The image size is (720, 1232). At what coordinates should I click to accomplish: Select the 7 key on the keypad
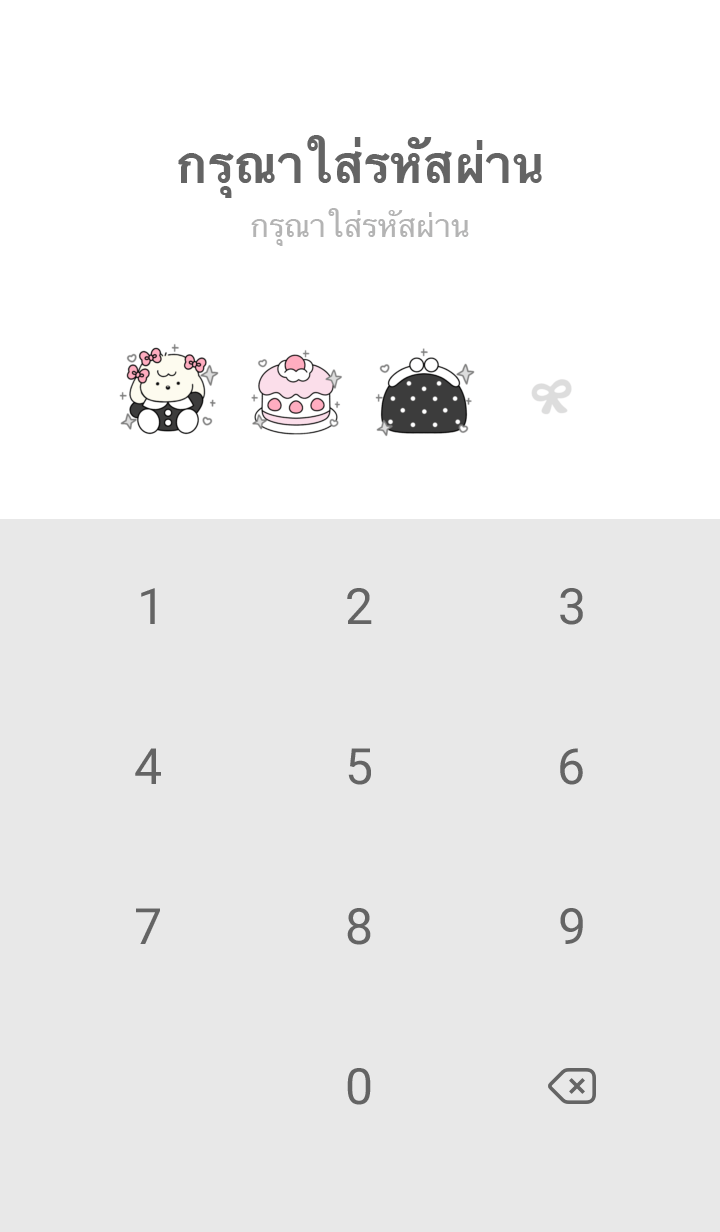click(x=148, y=927)
